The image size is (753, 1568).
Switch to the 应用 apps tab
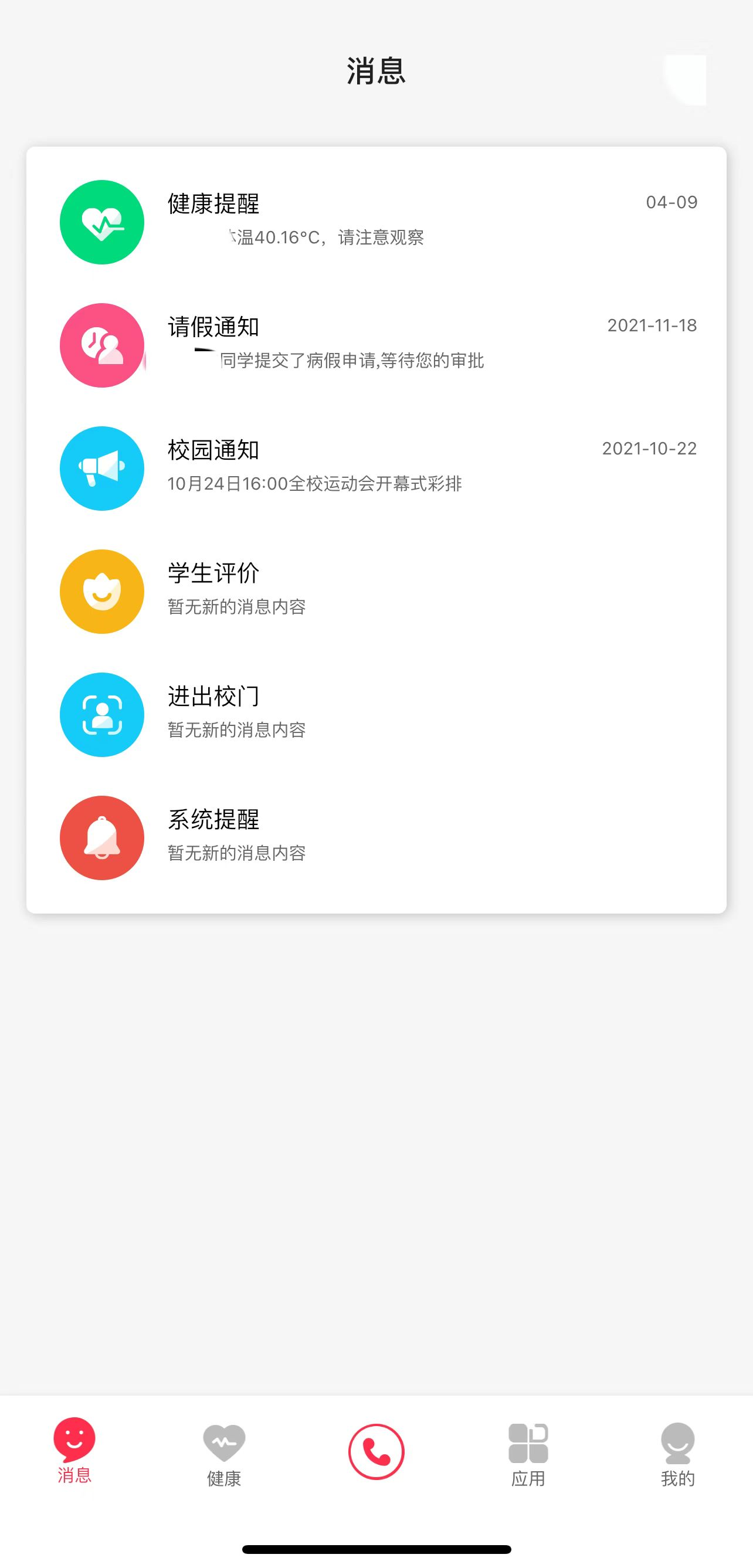click(528, 1455)
